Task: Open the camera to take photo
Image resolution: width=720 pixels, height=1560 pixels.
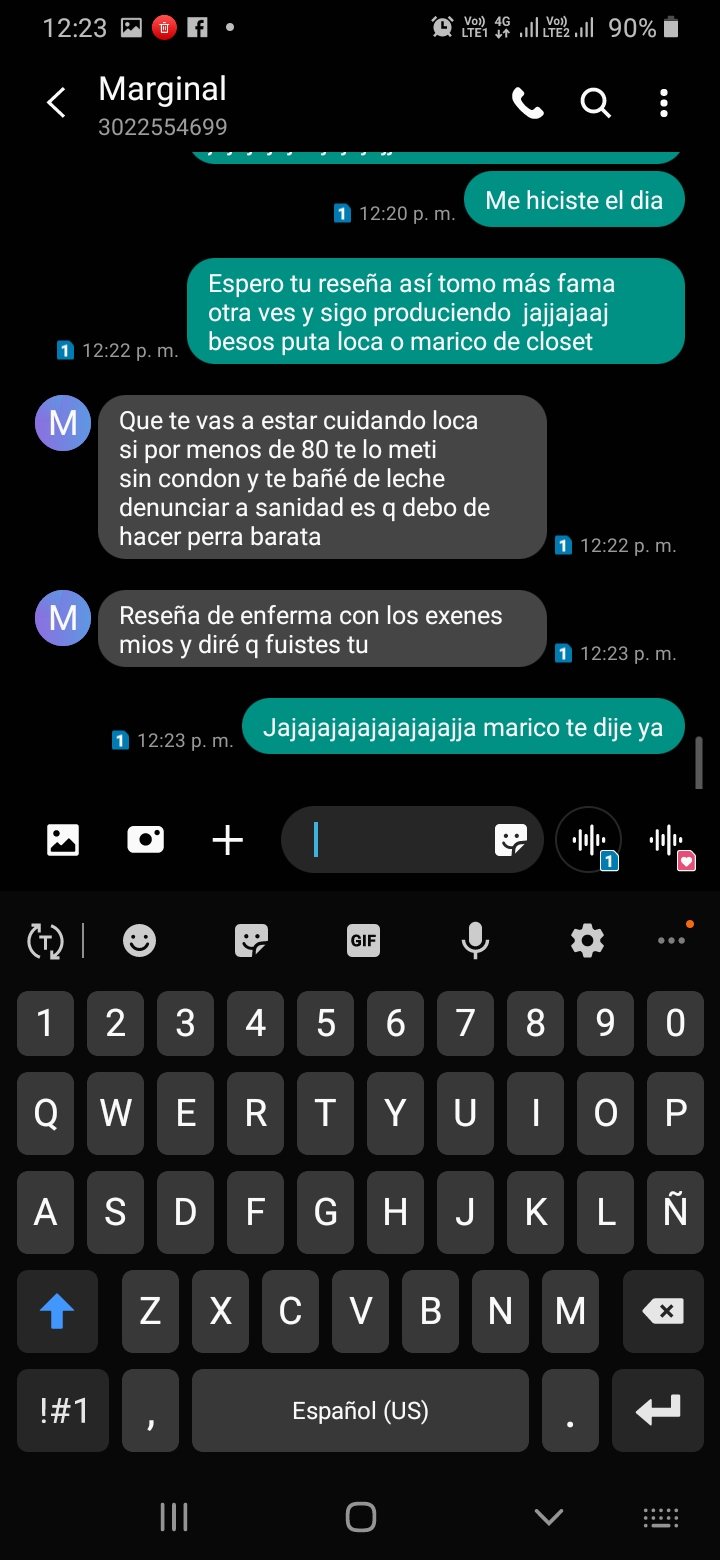Action: tap(146, 840)
